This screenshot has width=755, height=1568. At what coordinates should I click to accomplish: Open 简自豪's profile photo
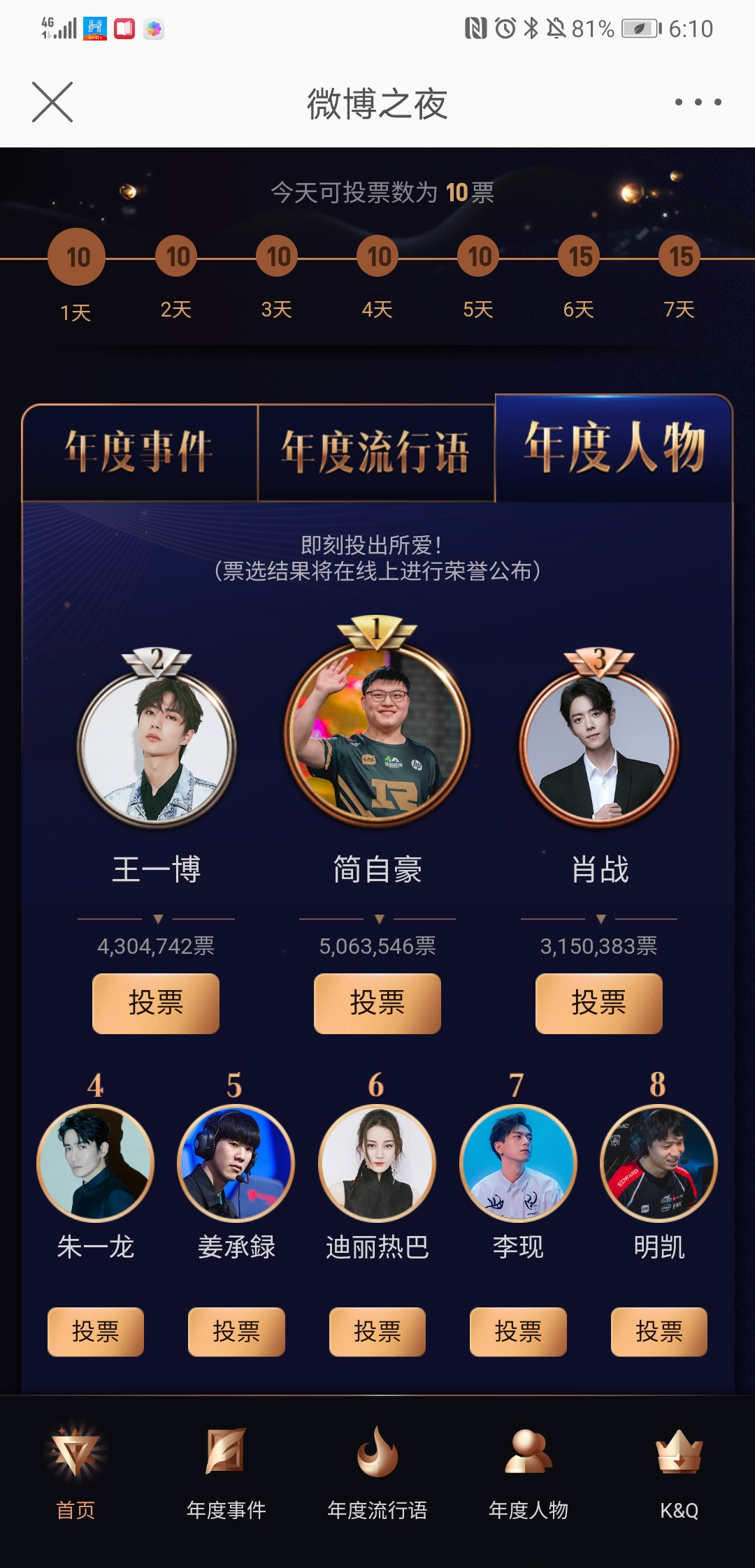click(377, 734)
